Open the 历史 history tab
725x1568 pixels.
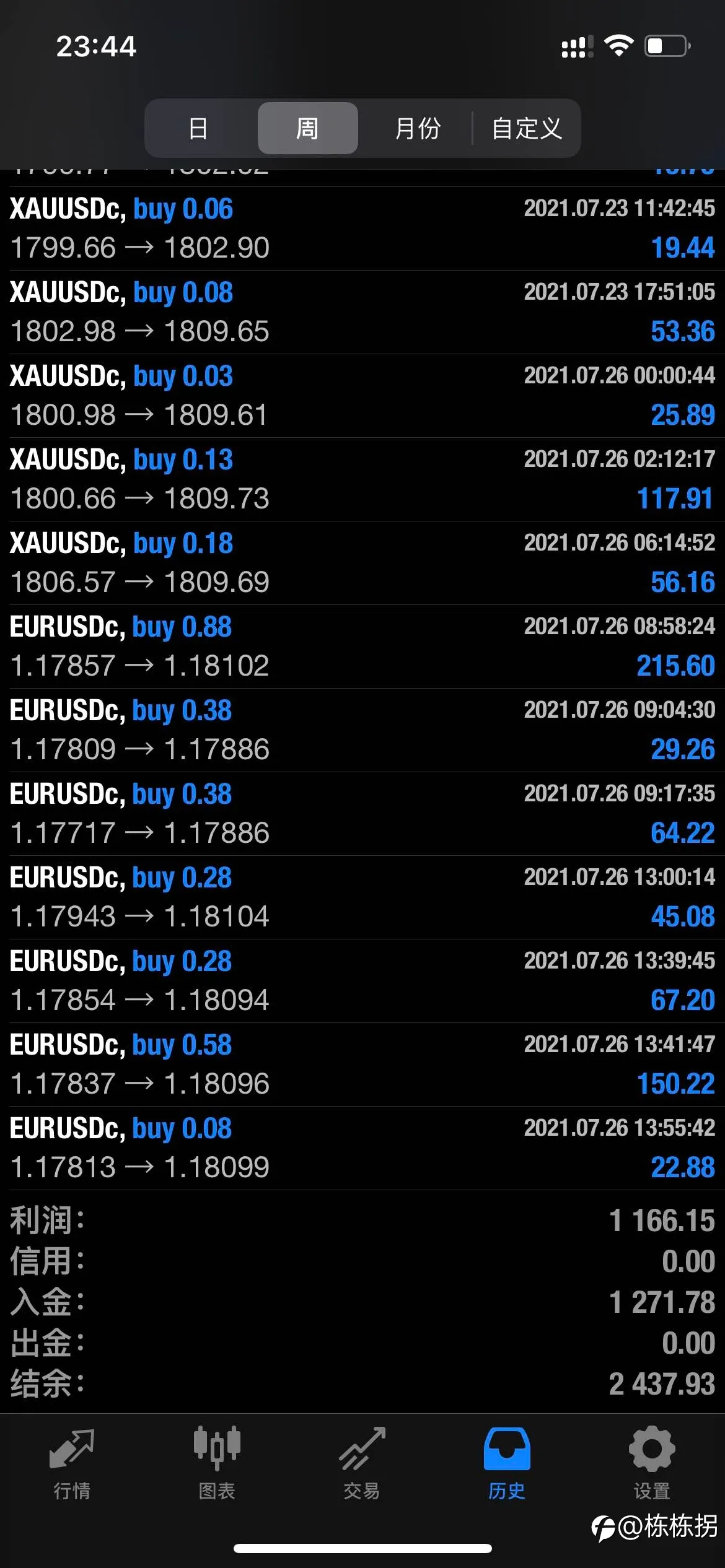click(507, 1463)
